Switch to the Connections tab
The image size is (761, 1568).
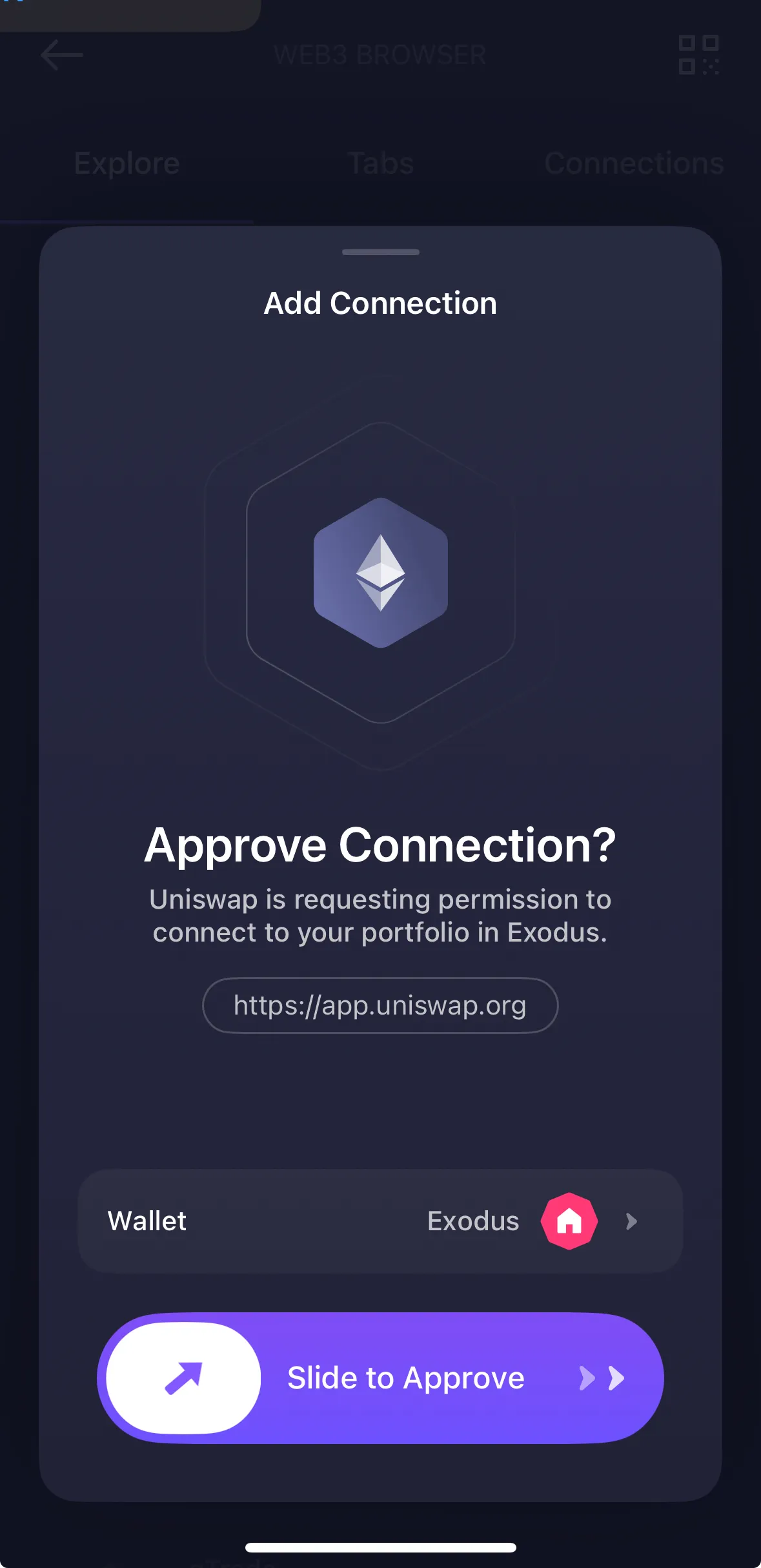point(634,163)
